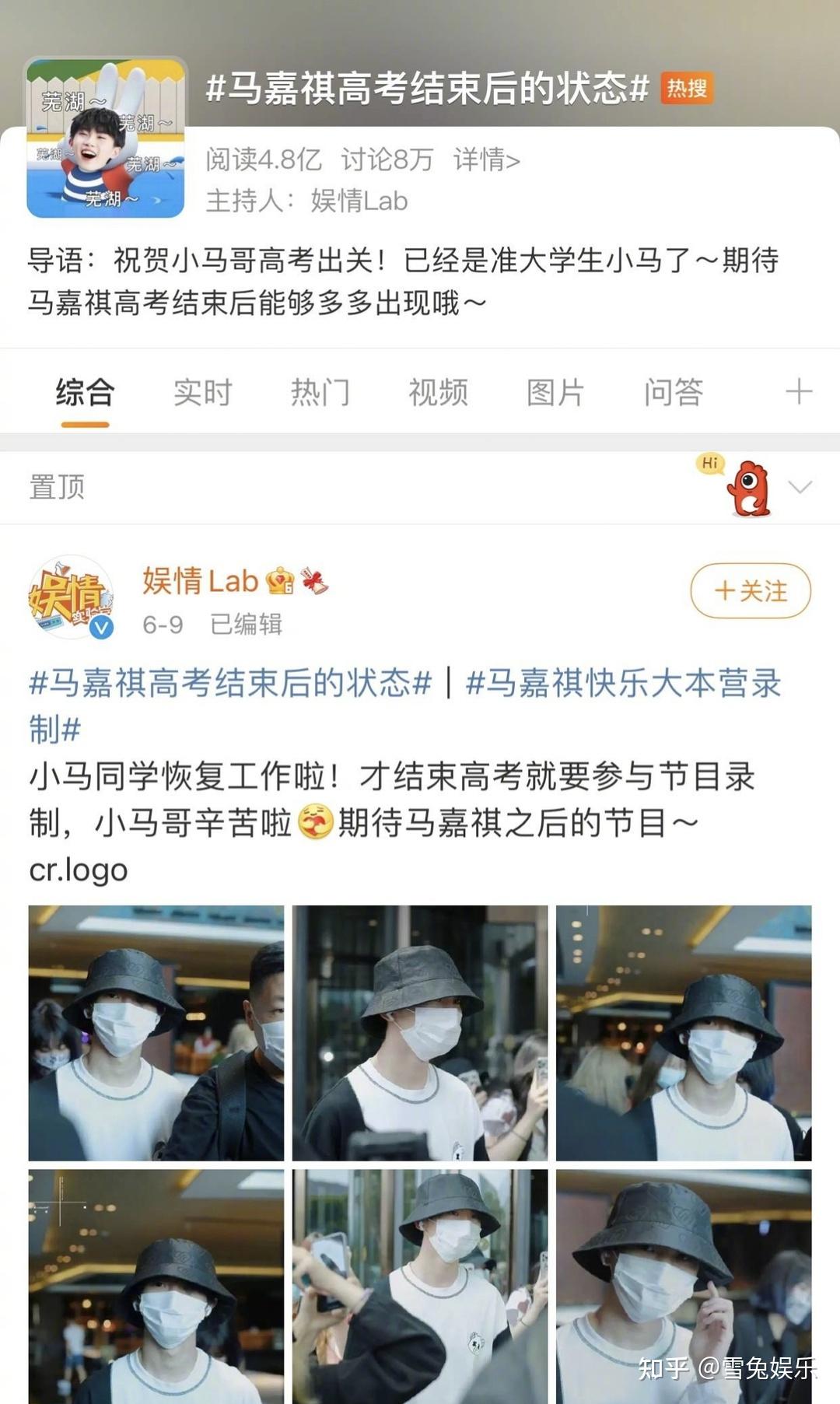This screenshot has width=840, height=1404.
Task: Switch to the 热门 tab
Action: click(320, 392)
